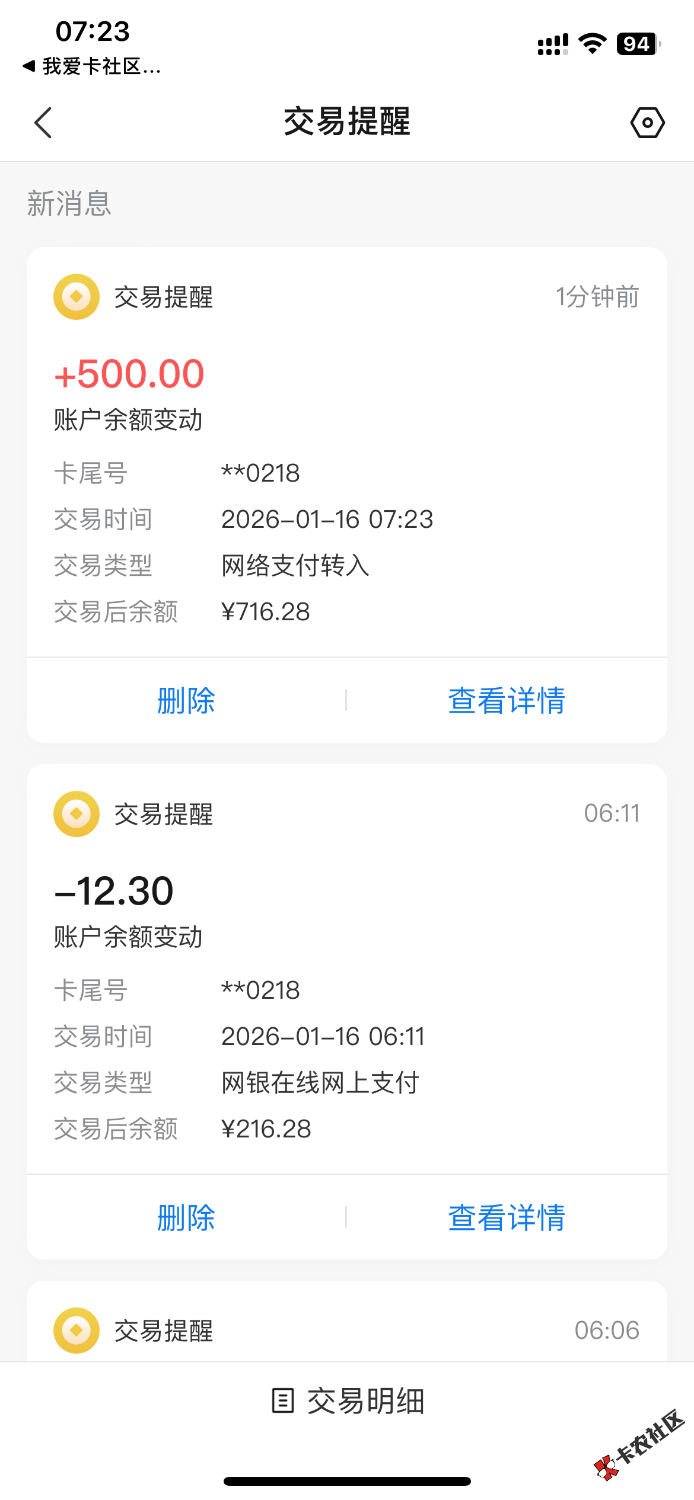This screenshot has width=694, height=1500.
Task: Open the 06:06 交易提醒 card
Action: pyautogui.click(x=346, y=1330)
